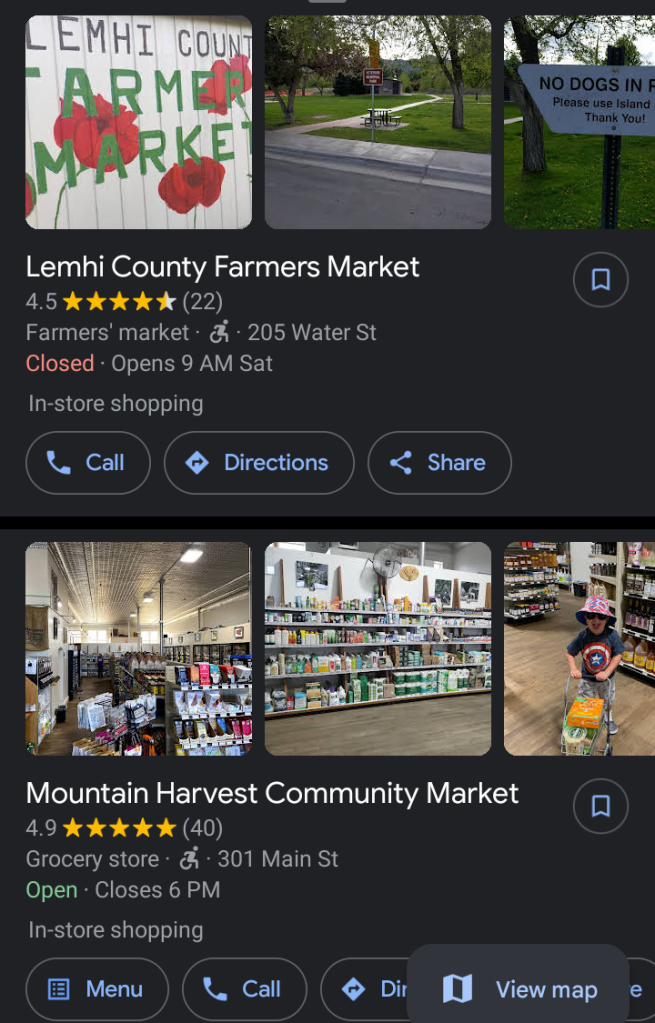The image size is (655, 1023).
Task: Get directions to Lemhi County Farmers Market
Action: [259, 463]
